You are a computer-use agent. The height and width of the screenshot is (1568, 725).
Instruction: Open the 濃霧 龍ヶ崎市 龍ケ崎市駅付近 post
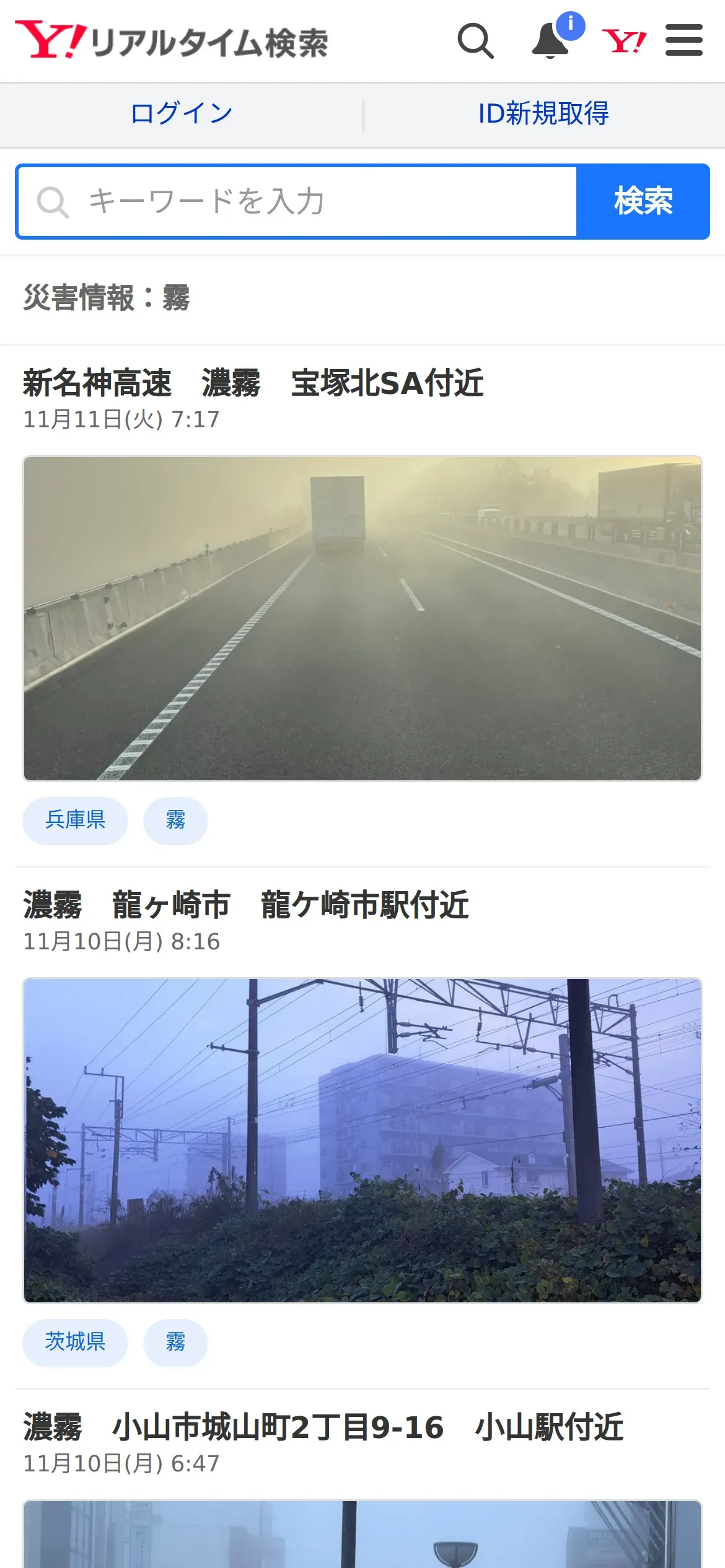(246, 905)
